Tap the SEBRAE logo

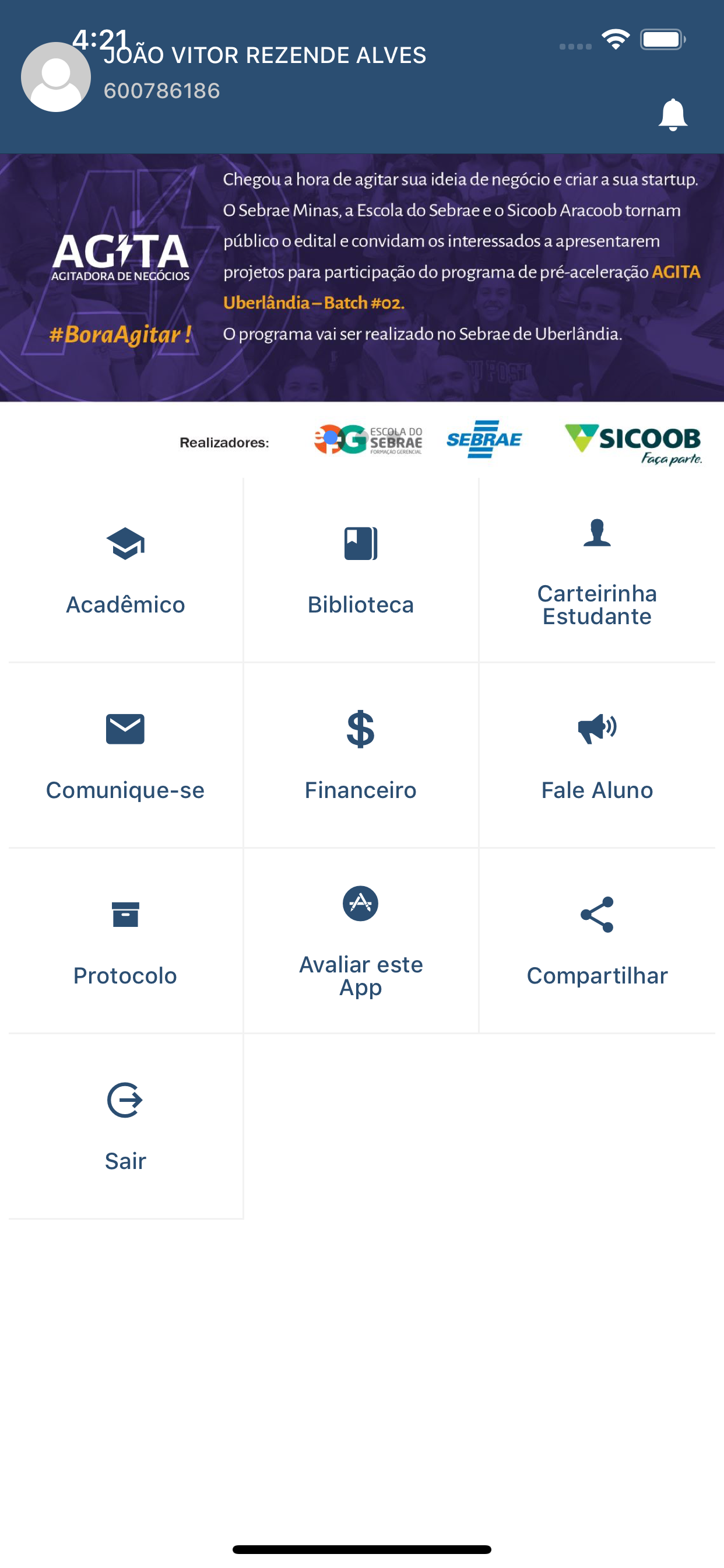point(484,439)
